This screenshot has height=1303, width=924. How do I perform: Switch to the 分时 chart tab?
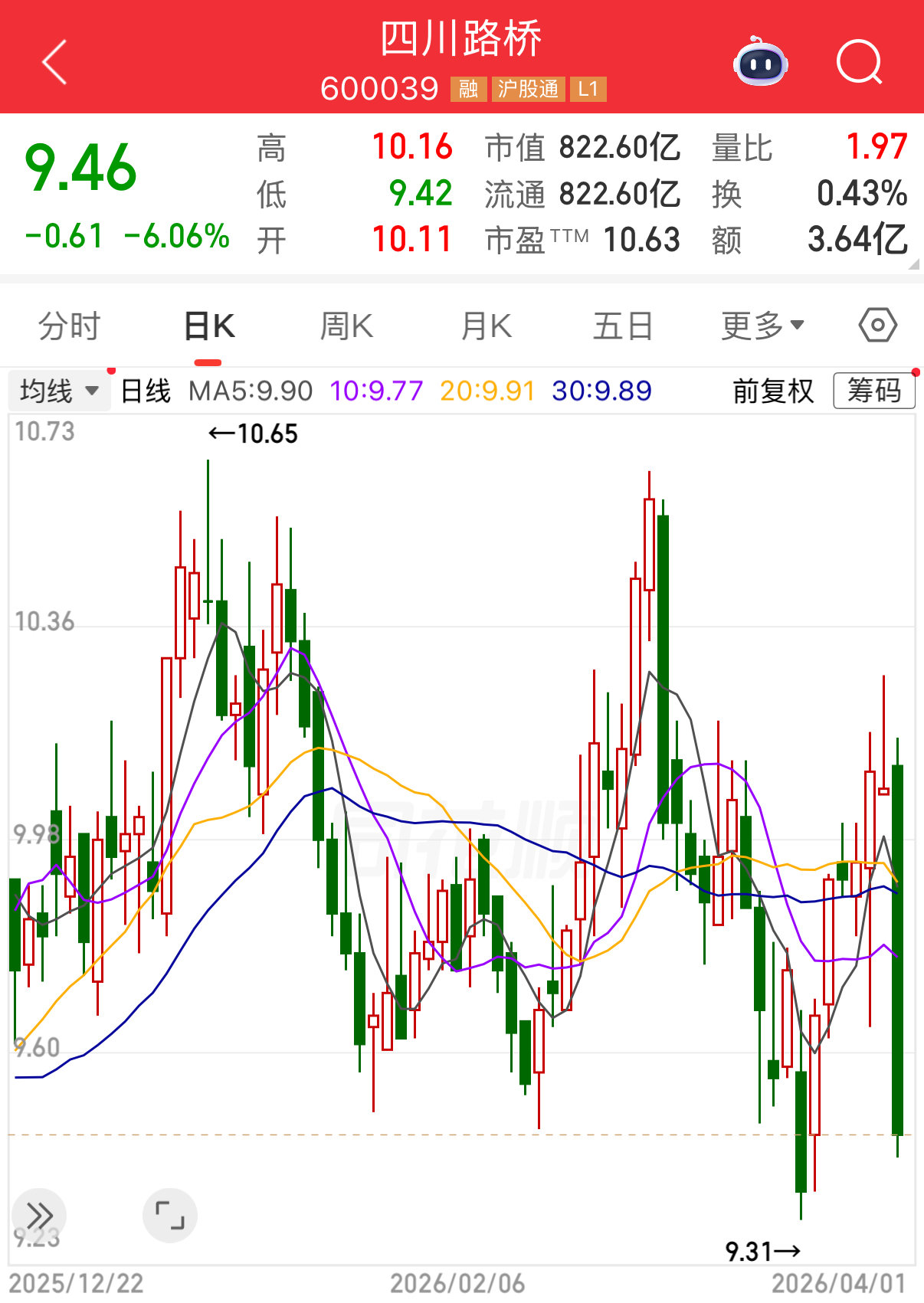[69, 326]
